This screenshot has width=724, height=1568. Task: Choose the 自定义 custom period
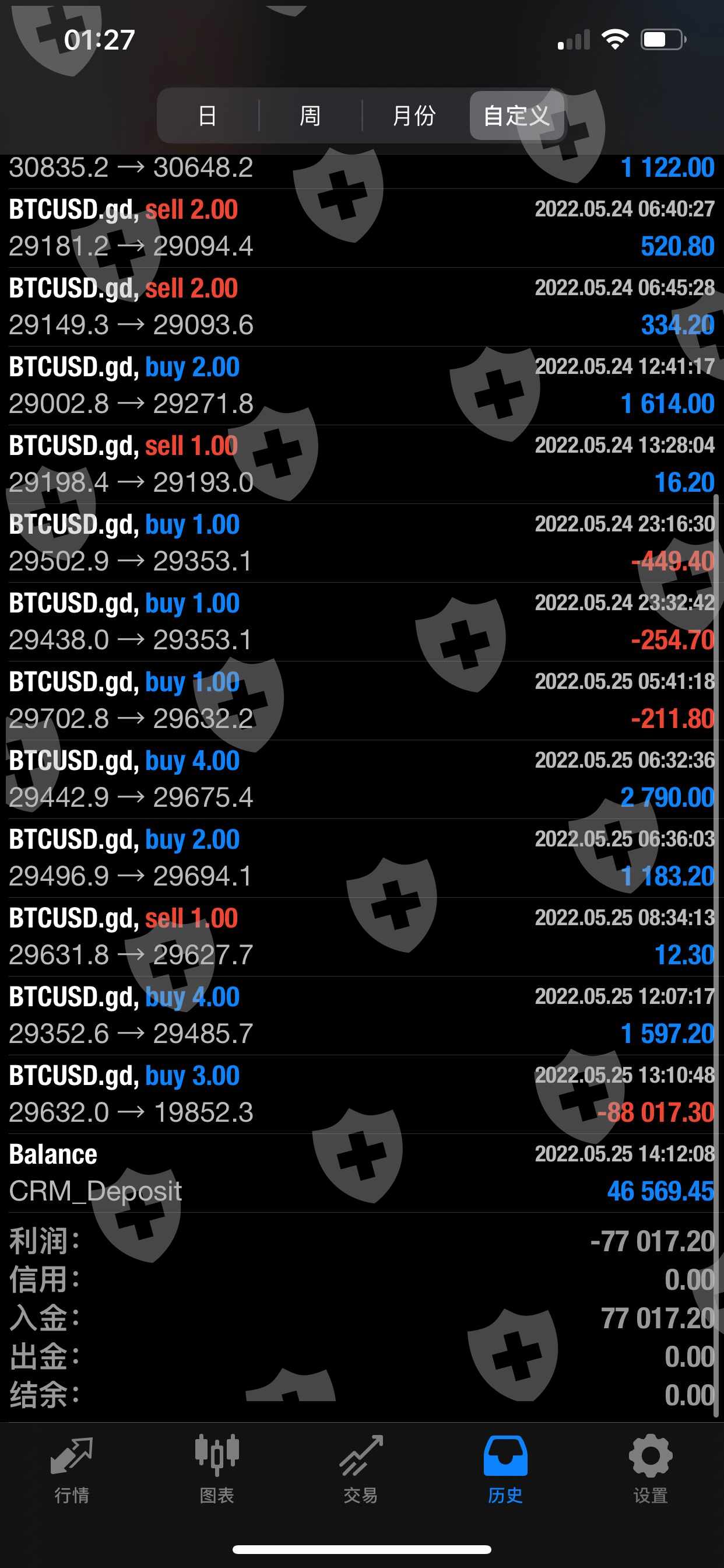[x=516, y=116]
